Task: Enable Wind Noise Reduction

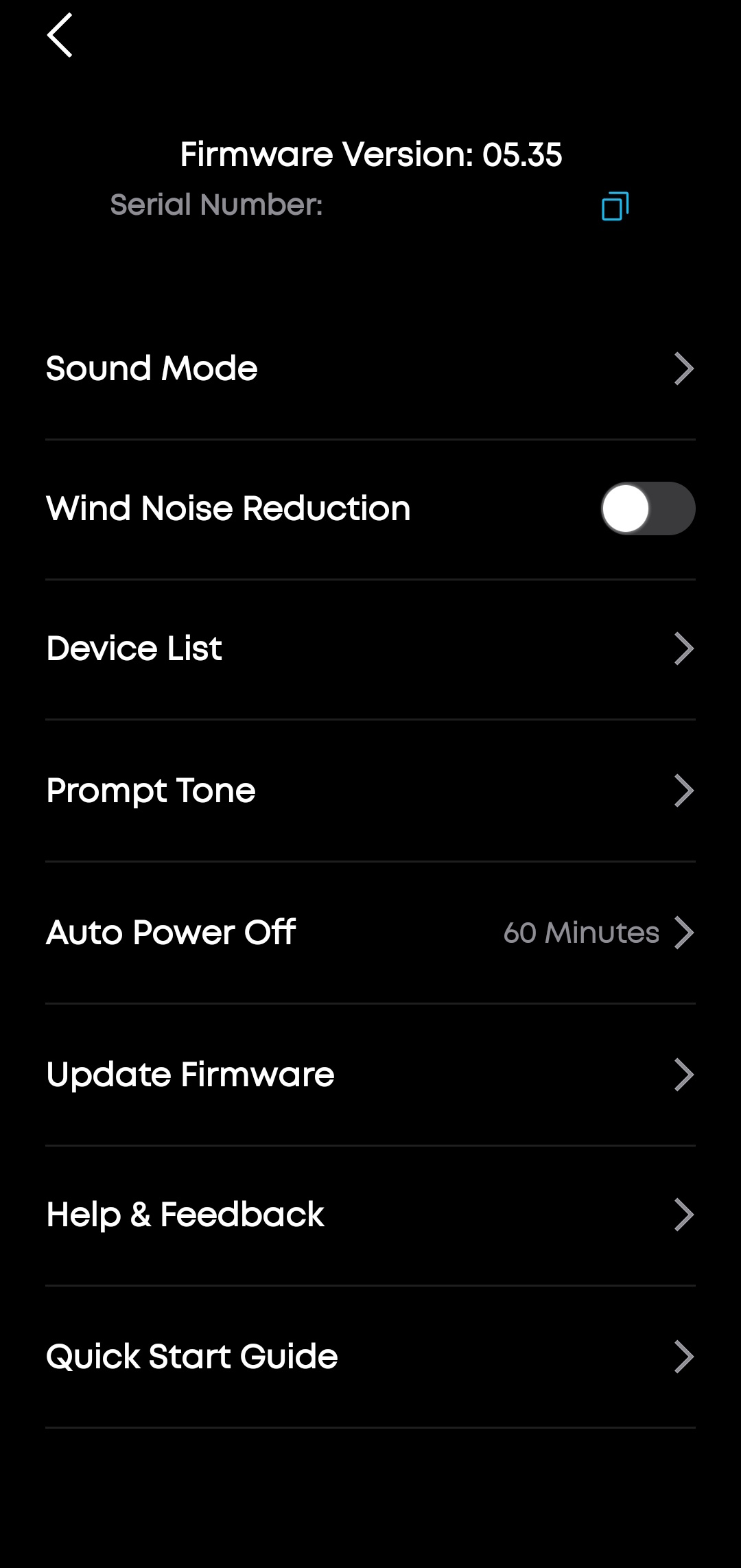Action: click(648, 508)
